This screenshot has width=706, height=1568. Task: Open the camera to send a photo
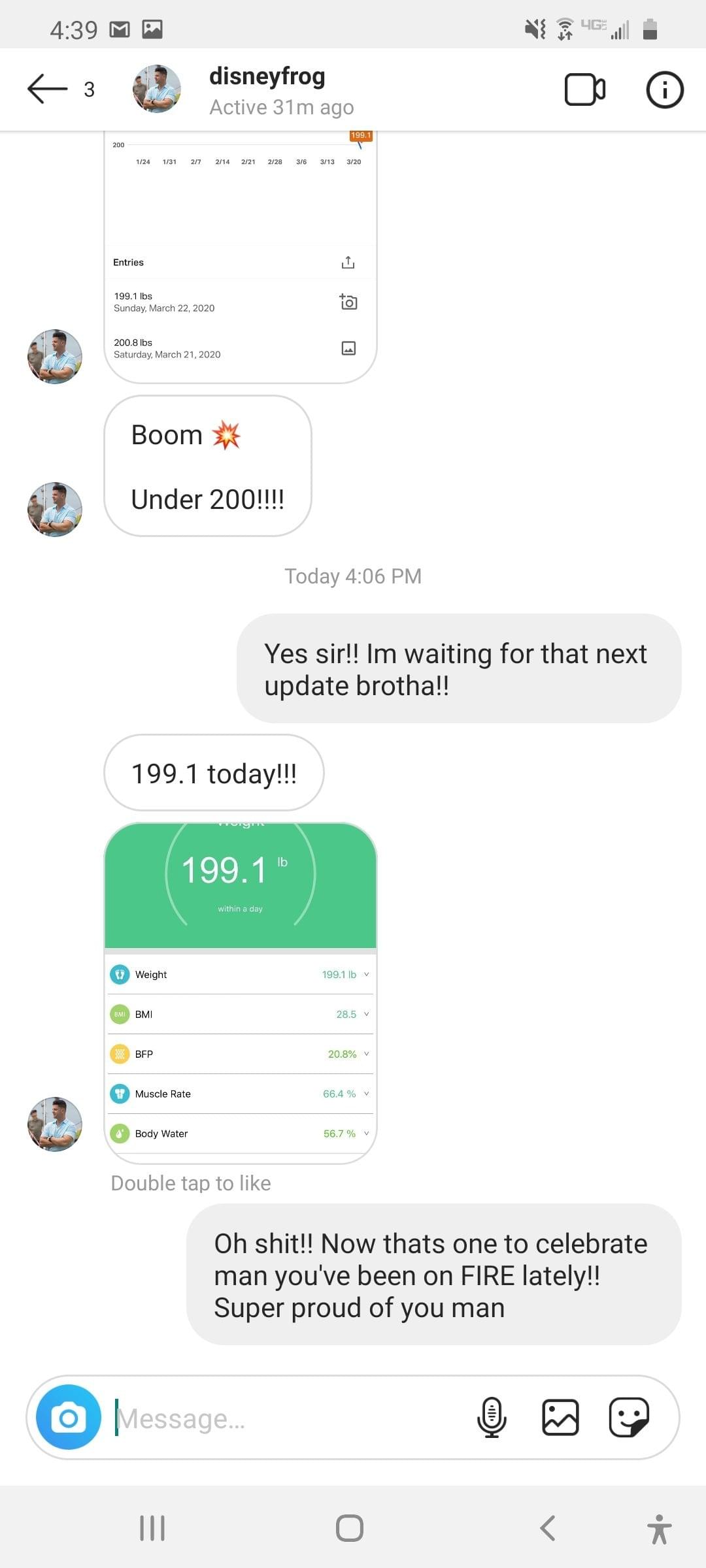click(69, 1418)
